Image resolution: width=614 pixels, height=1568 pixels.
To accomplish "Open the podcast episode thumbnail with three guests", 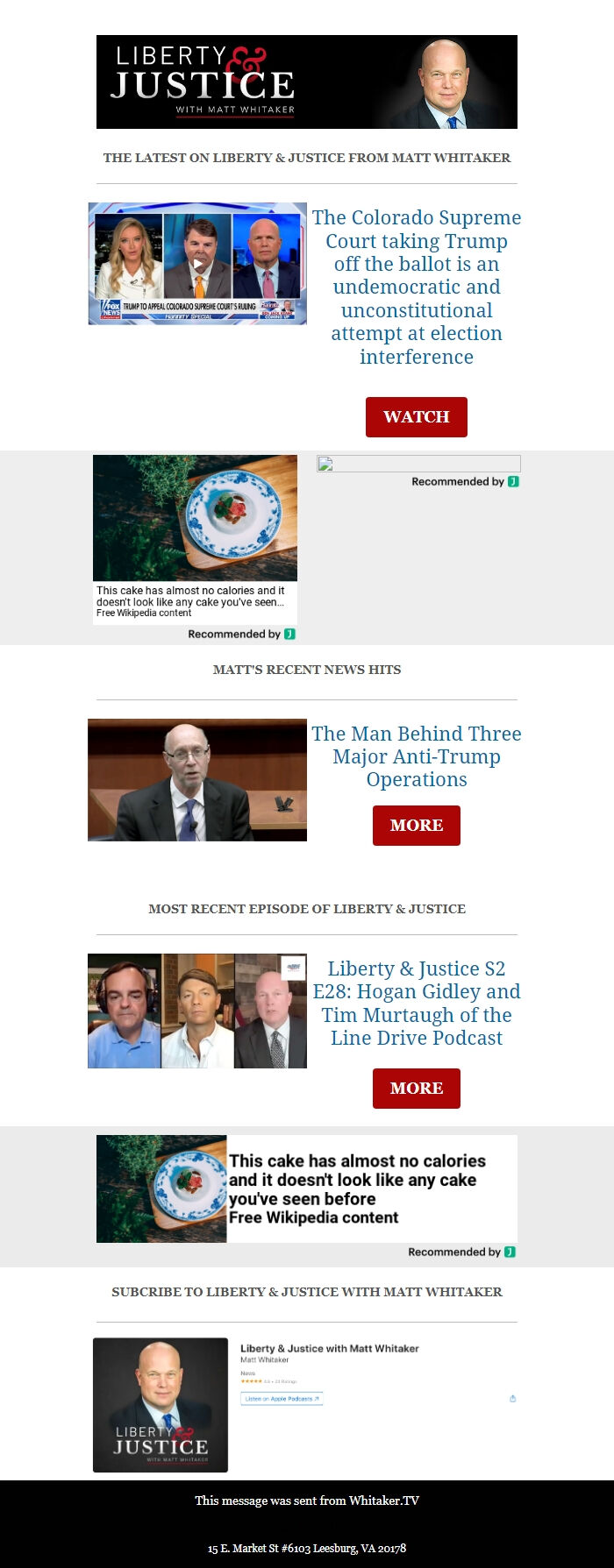I will tap(197, 1011).
